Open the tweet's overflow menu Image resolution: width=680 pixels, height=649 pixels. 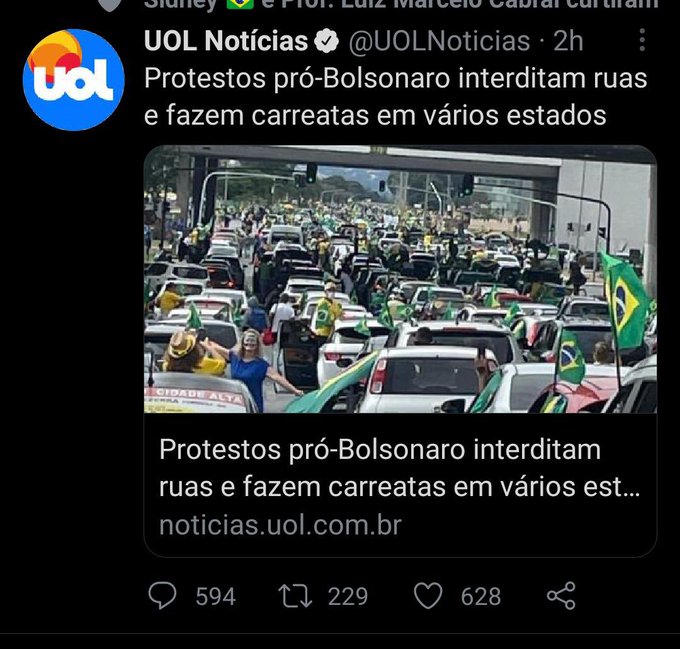(642, 40)
